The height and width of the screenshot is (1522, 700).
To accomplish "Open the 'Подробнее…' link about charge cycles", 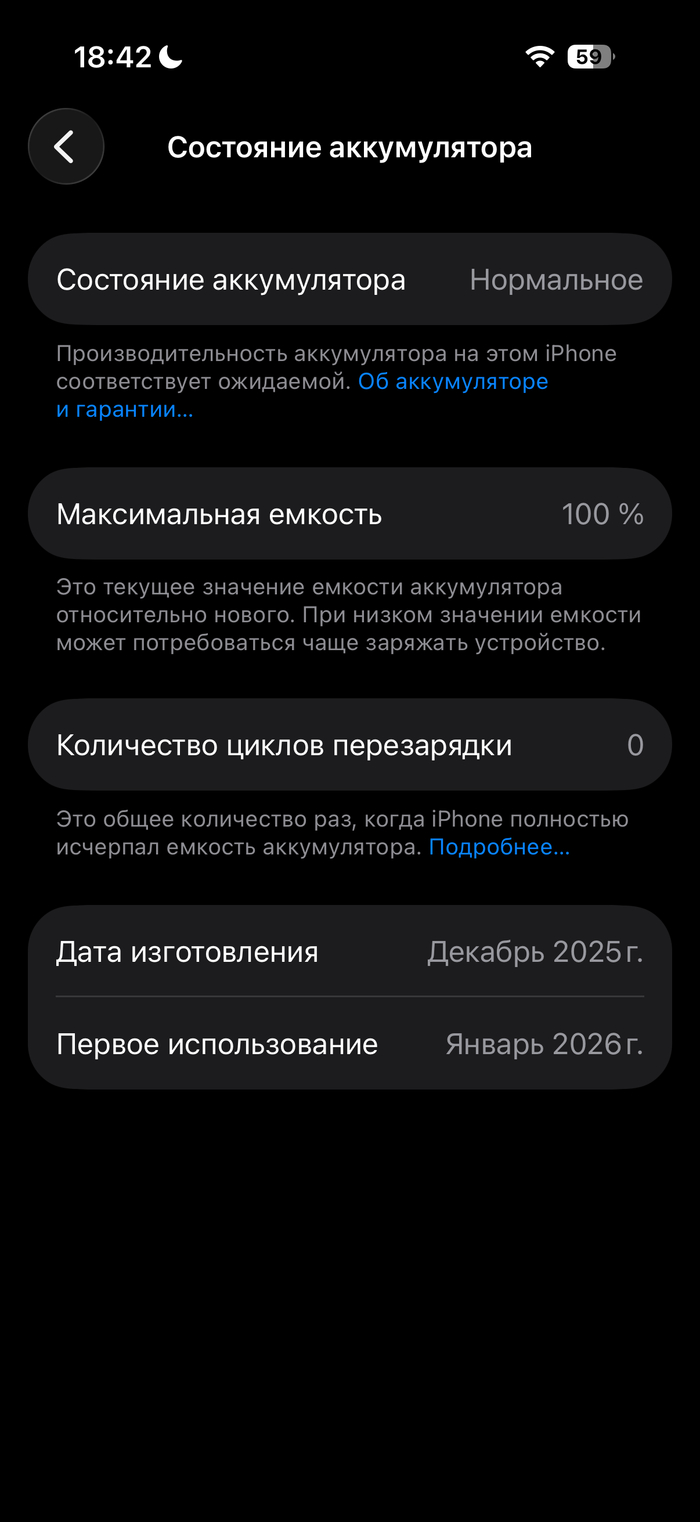I will tap(499, 847).
